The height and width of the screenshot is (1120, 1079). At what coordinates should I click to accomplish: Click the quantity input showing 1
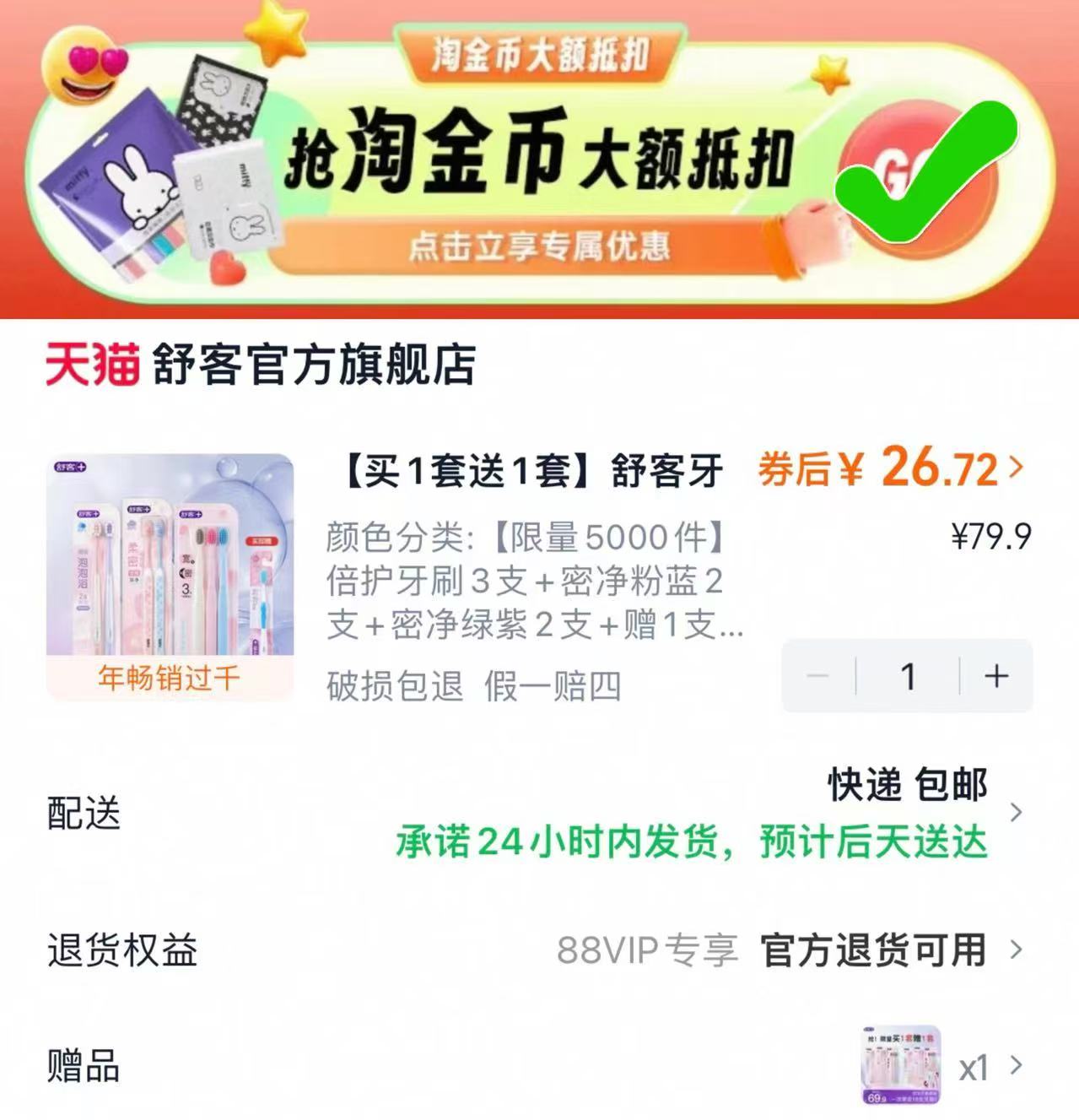tap(907, 675)
